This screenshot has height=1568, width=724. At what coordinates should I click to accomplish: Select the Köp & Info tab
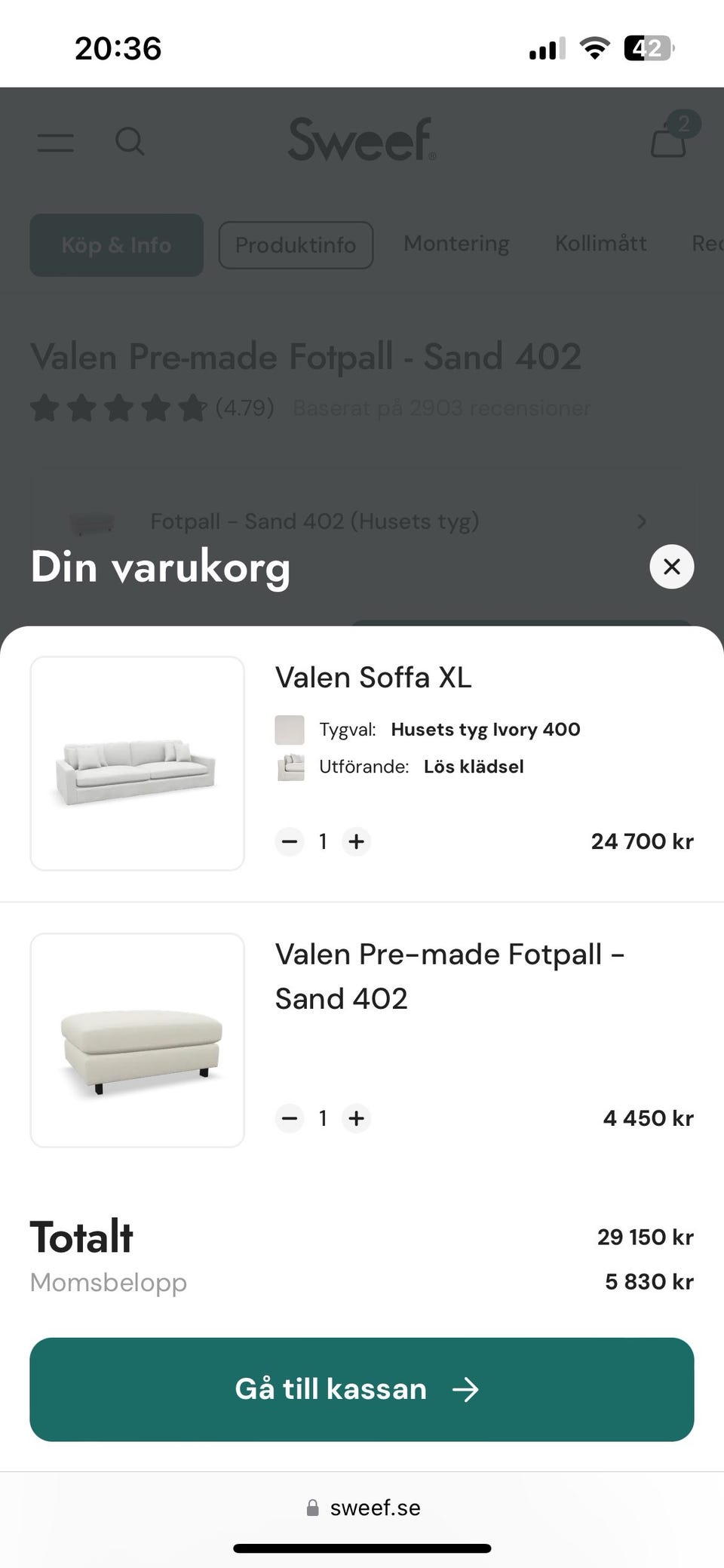coord(115,244)
